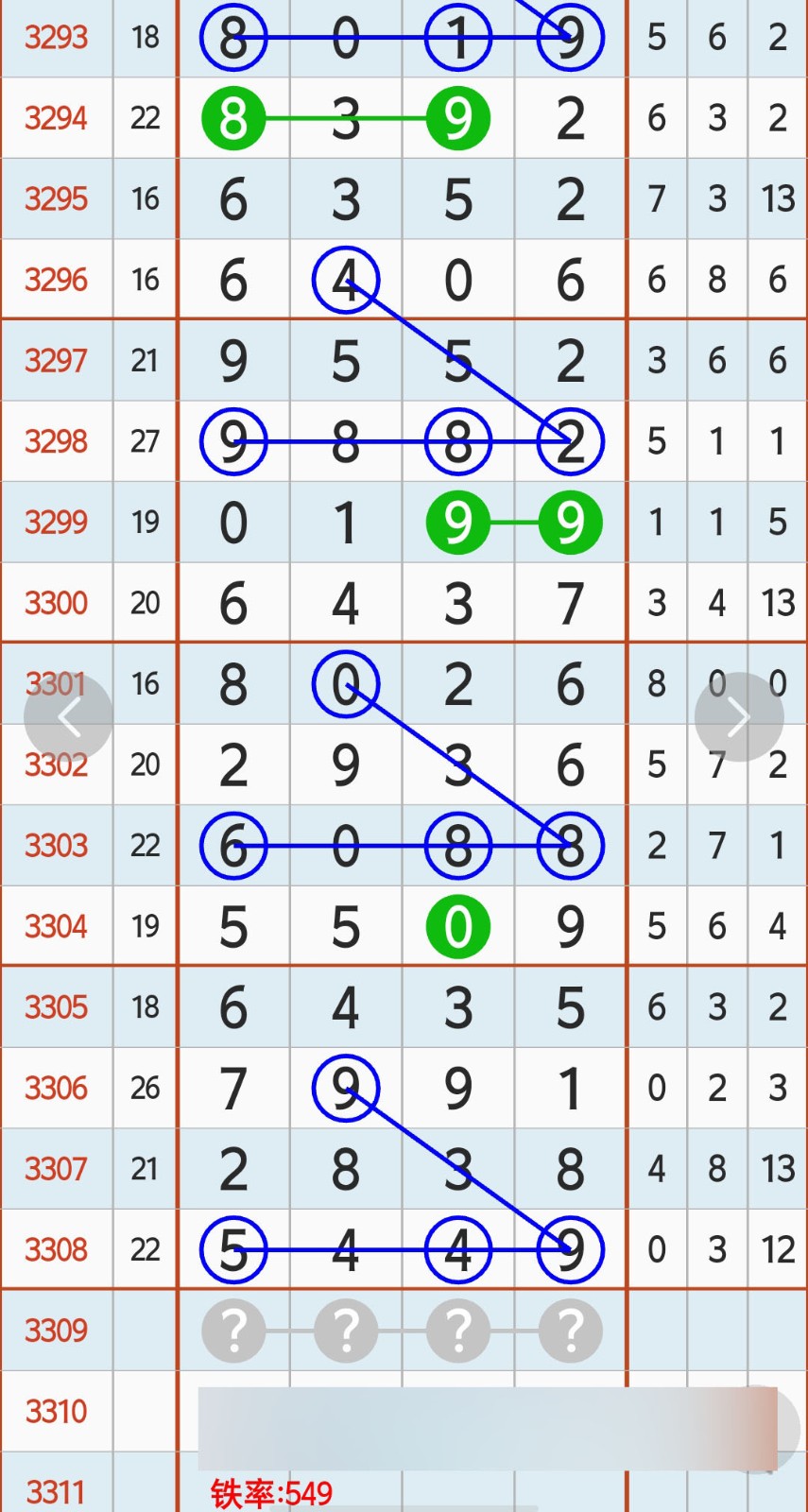
Task: Go to the next image
Action: tap(738, 717)
